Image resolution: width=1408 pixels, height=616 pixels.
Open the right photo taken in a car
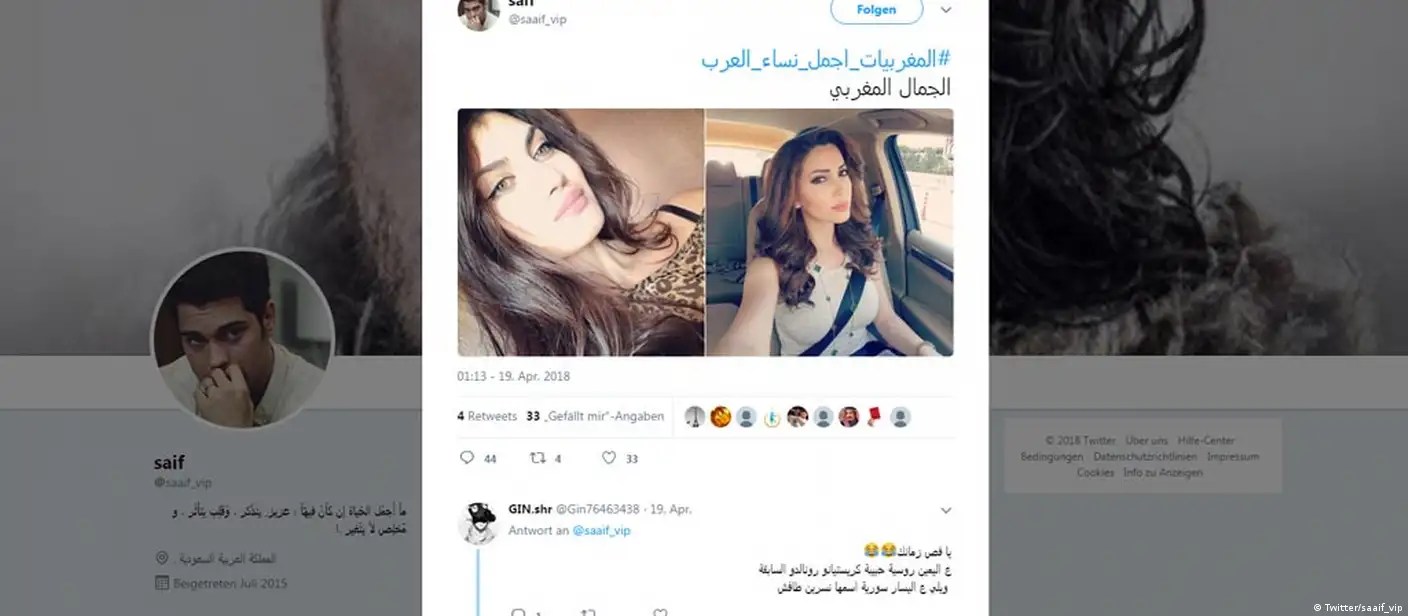click(x=830, y=232)
